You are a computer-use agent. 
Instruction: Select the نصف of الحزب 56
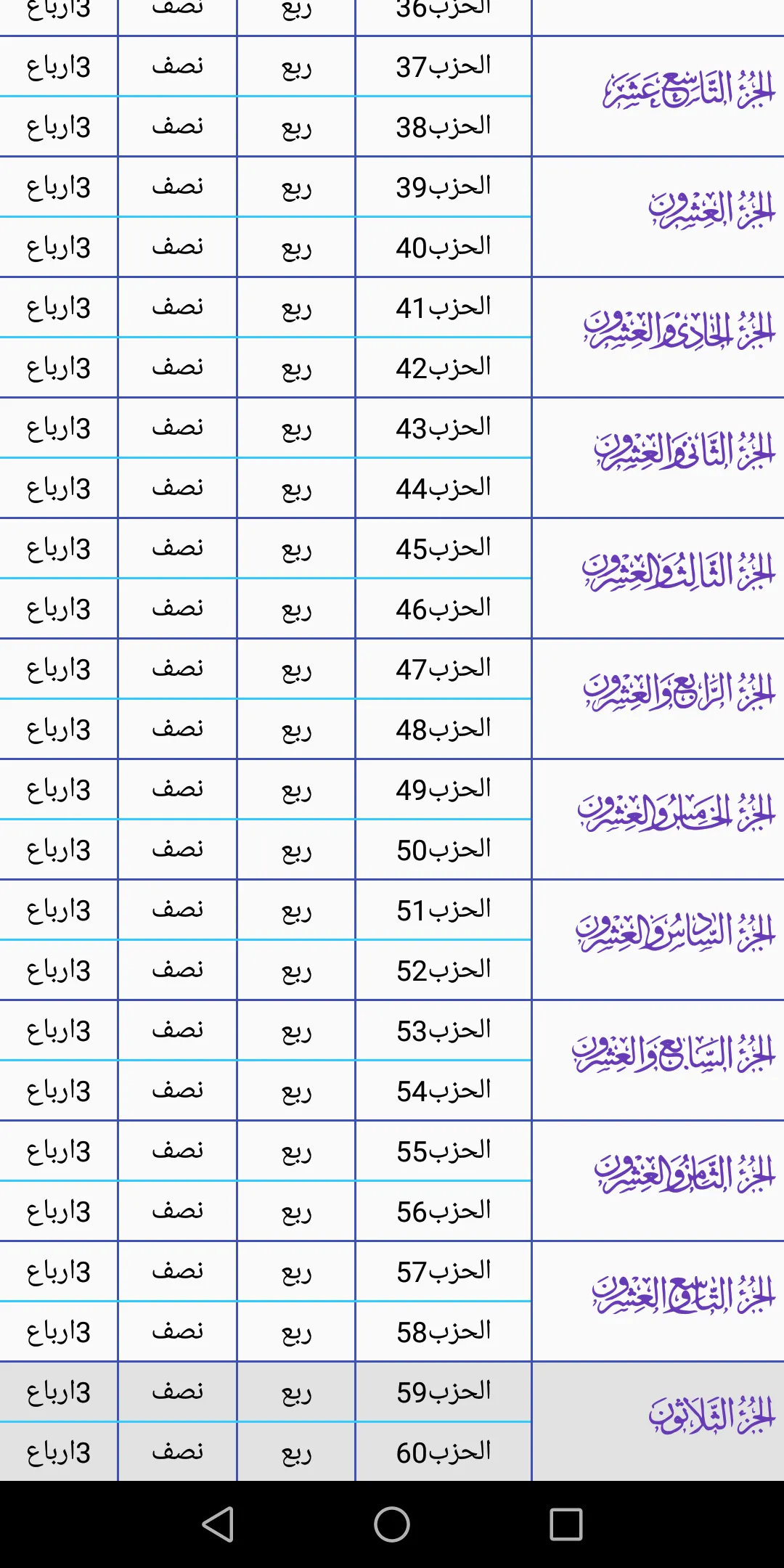coord(178,1211)
